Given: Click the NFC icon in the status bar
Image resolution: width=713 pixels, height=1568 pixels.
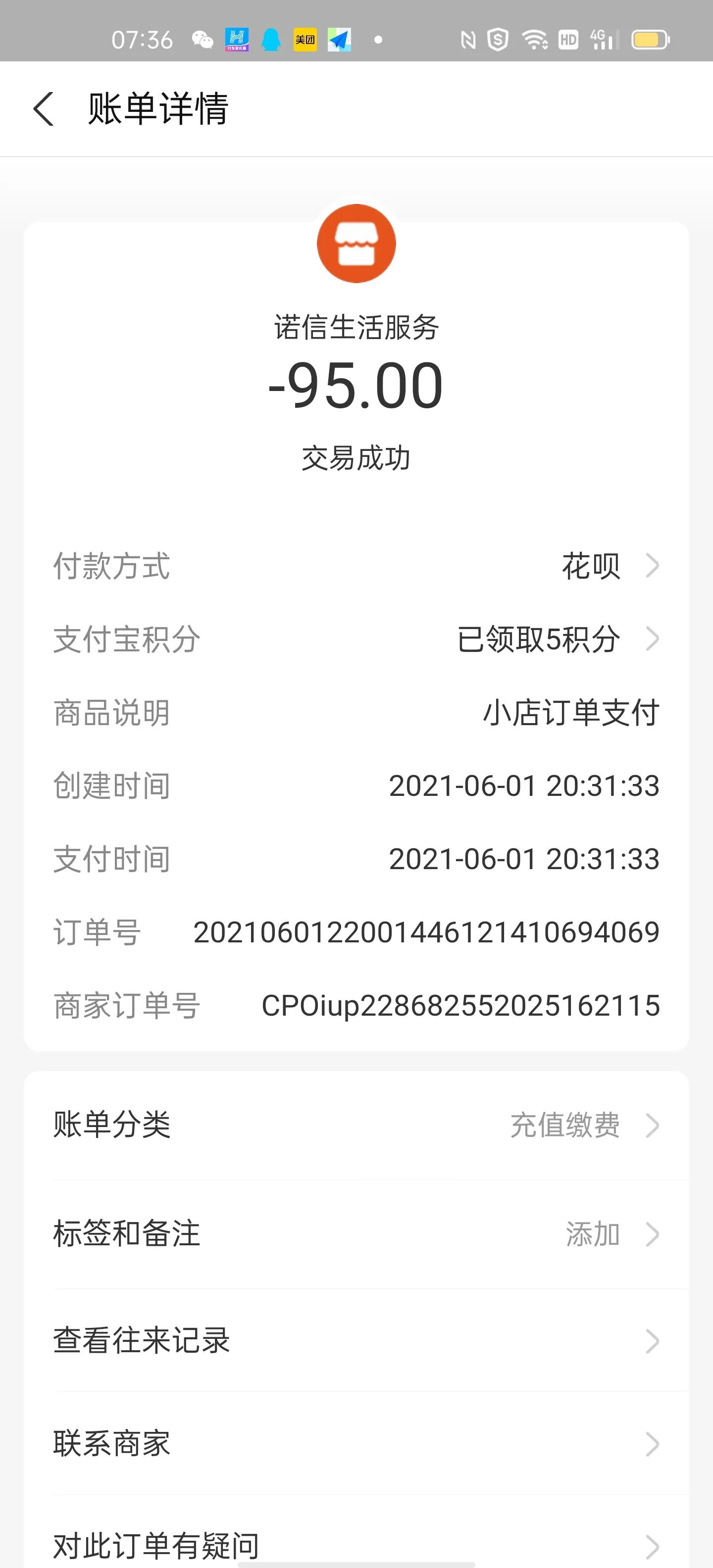Looking at the screenshot, I should tap(467, 40).
